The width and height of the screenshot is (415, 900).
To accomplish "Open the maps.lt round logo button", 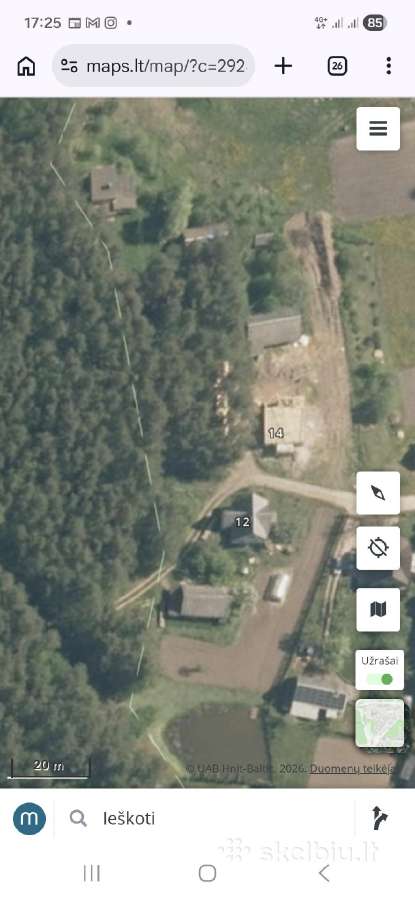I will (29, 818).
